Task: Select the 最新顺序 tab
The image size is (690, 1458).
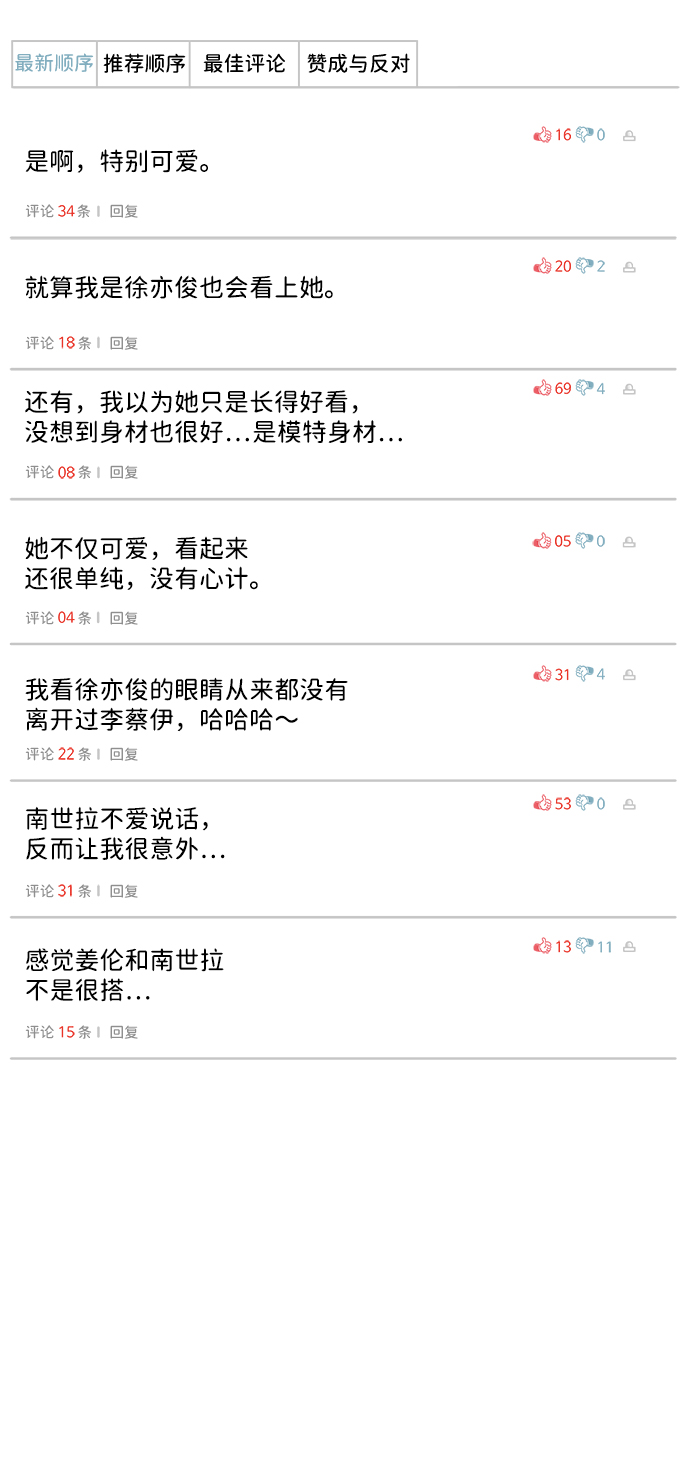Action: (54, 64)
